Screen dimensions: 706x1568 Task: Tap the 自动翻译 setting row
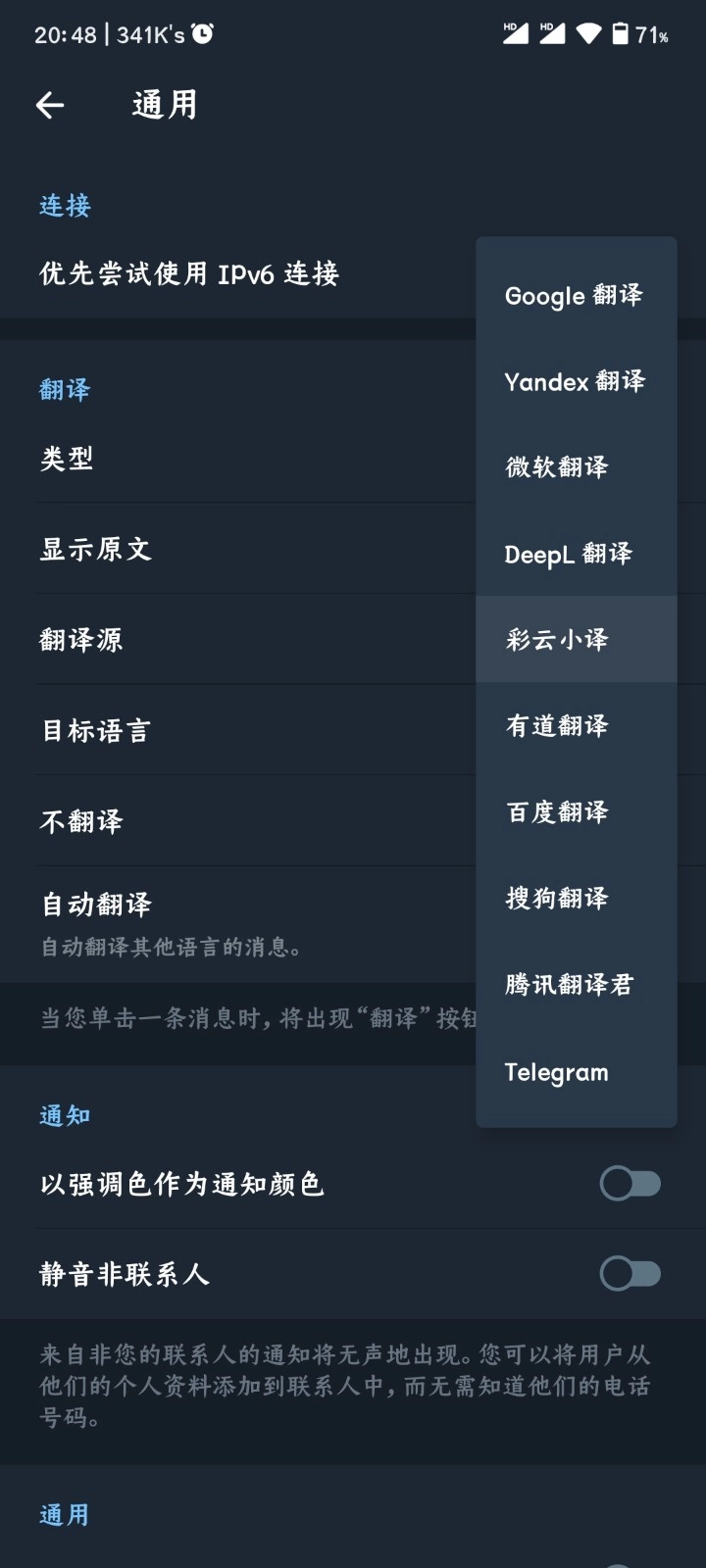tap(235, 921)
